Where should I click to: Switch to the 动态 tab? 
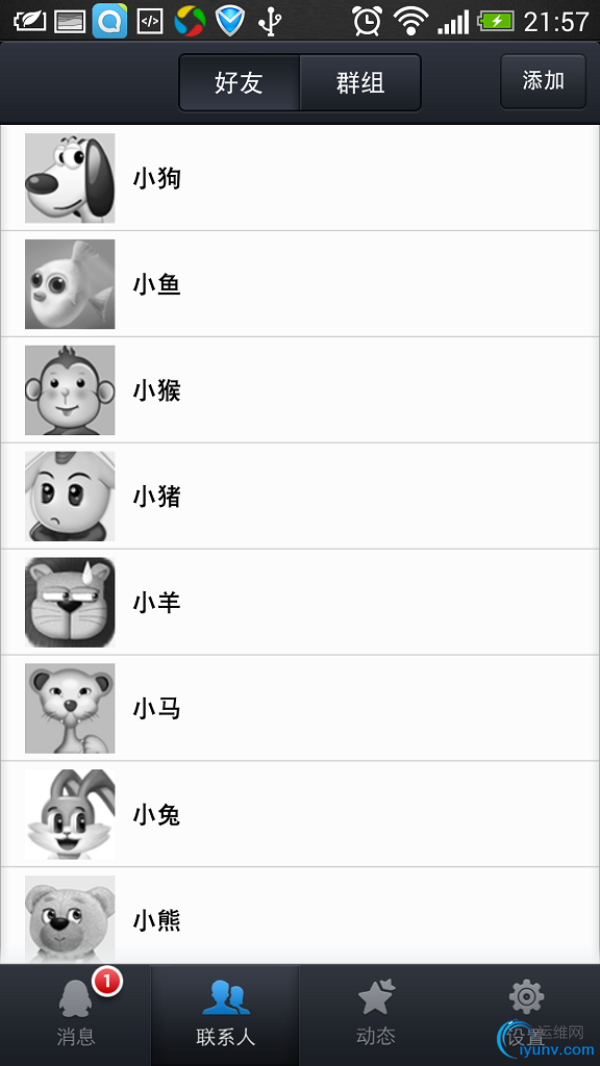pyautogui.click(x=376, y=1014)
